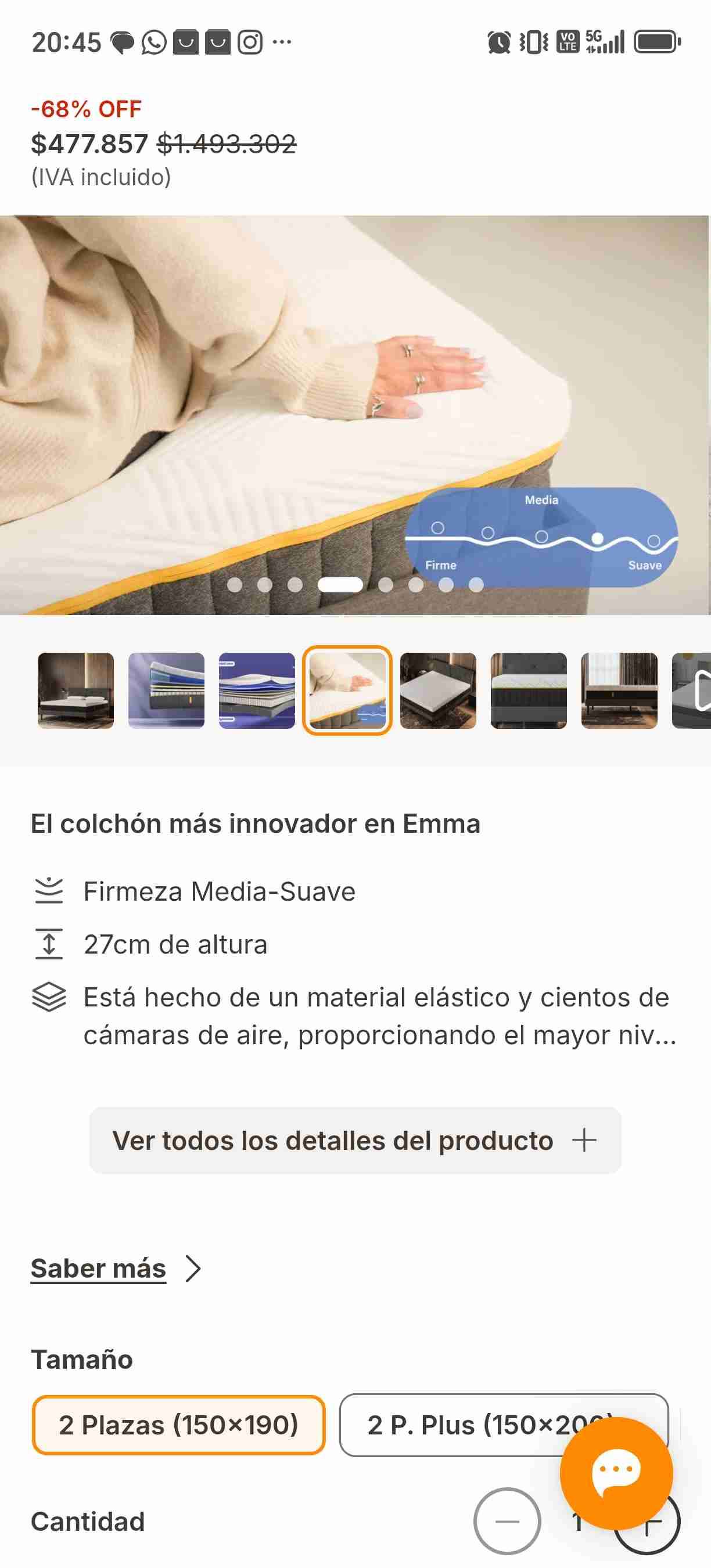This screenshot has width=711, height=1568.
Task: Select the 2 Plazas (150×190) size option
Action: point(179,1425)
